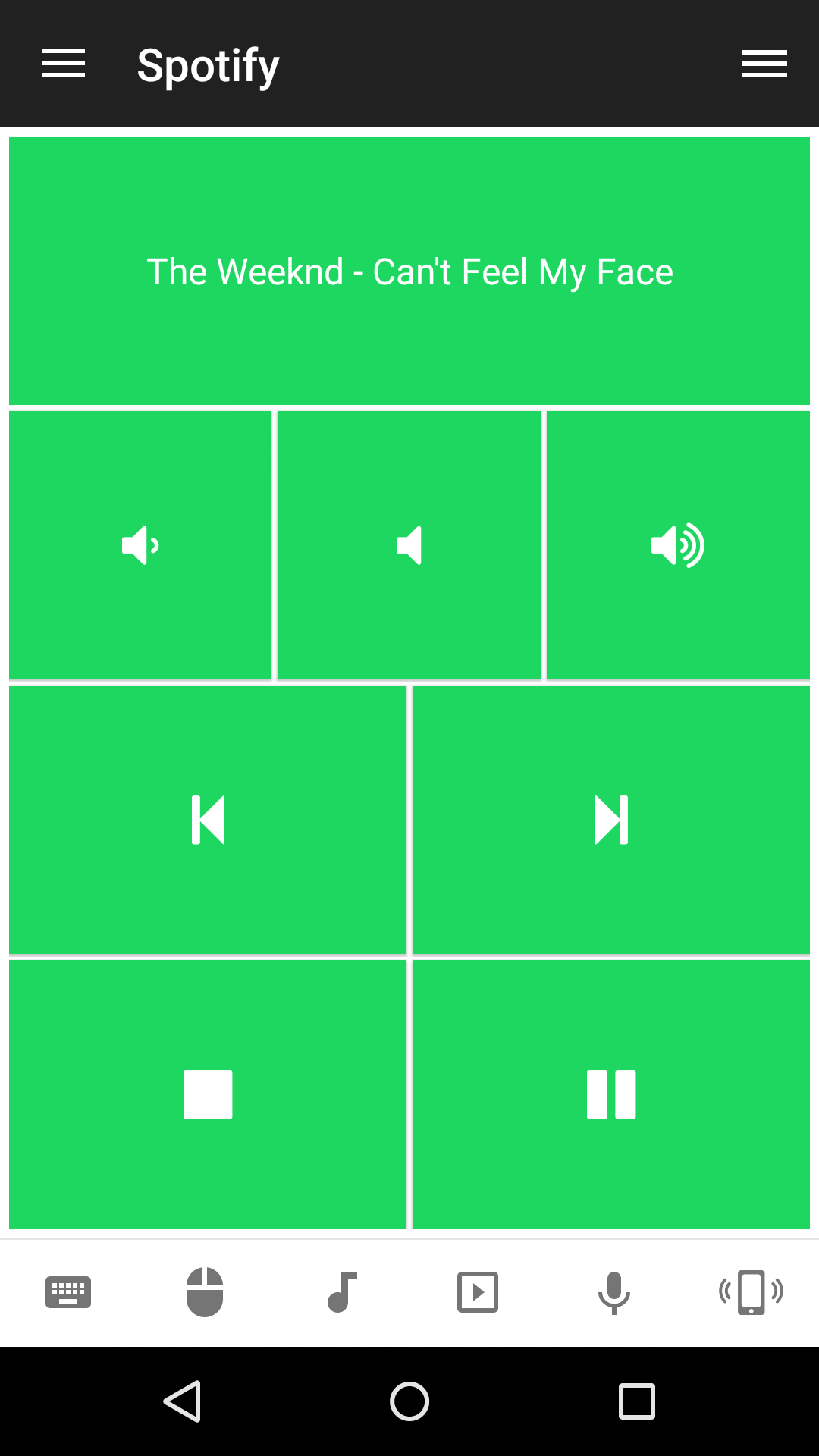Image resolution: width=819 pixels, height=1456 pixels.
Task: Pause the current song
Action: tap(611, 1094)
